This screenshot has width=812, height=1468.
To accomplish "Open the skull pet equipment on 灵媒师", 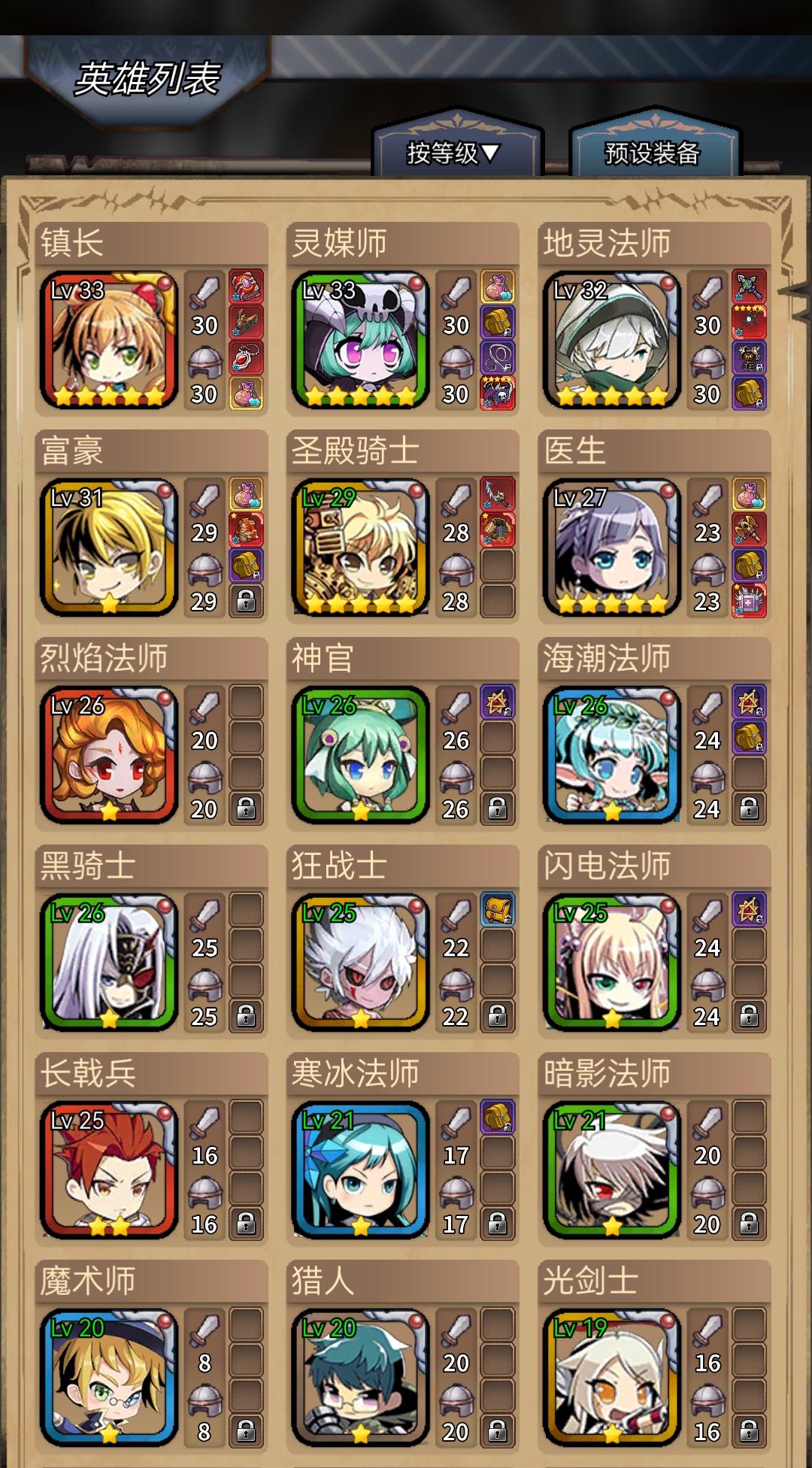I will pyautogui.click(x=496, y=393).
